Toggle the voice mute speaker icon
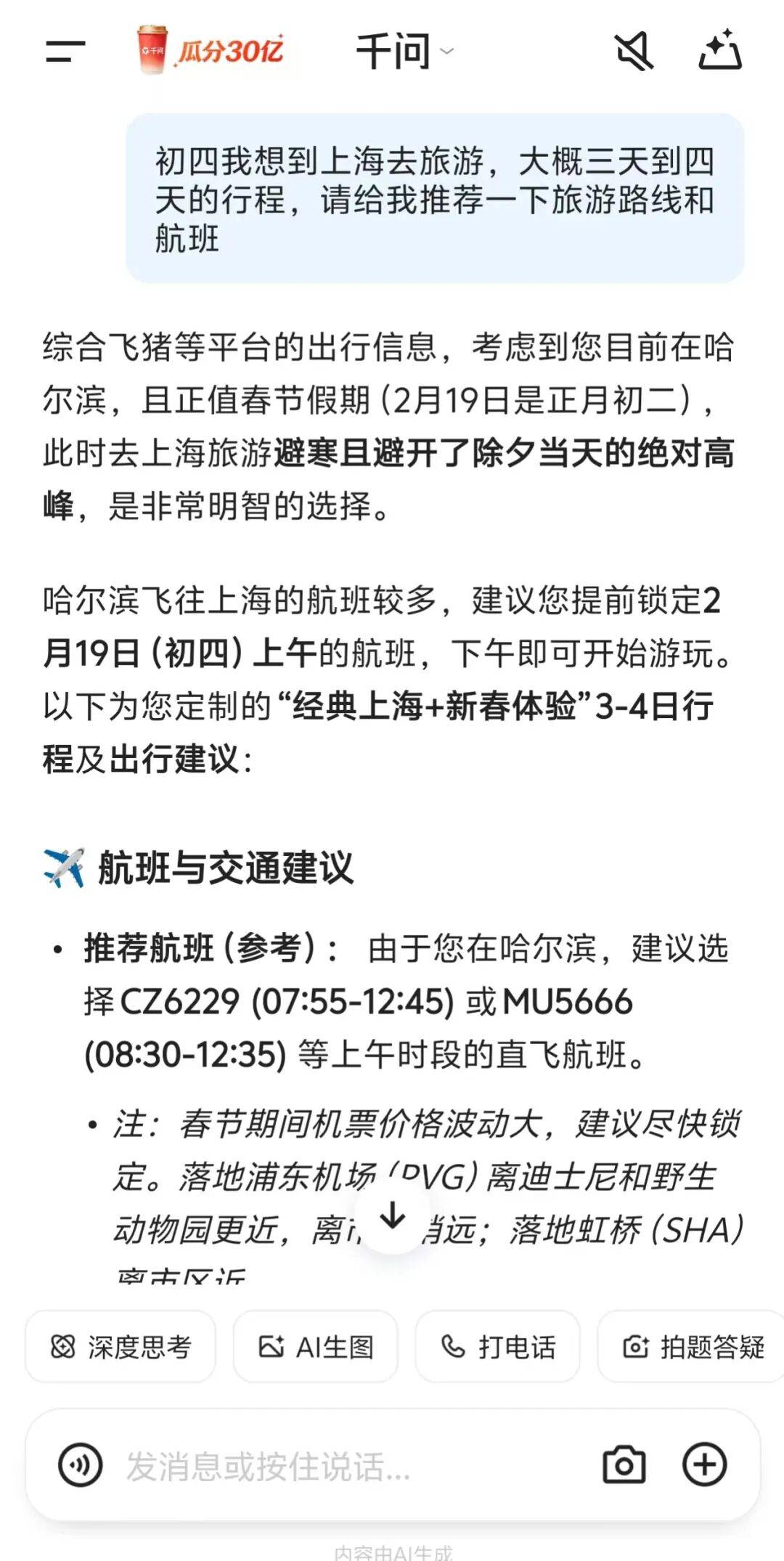 click(634, 51)
